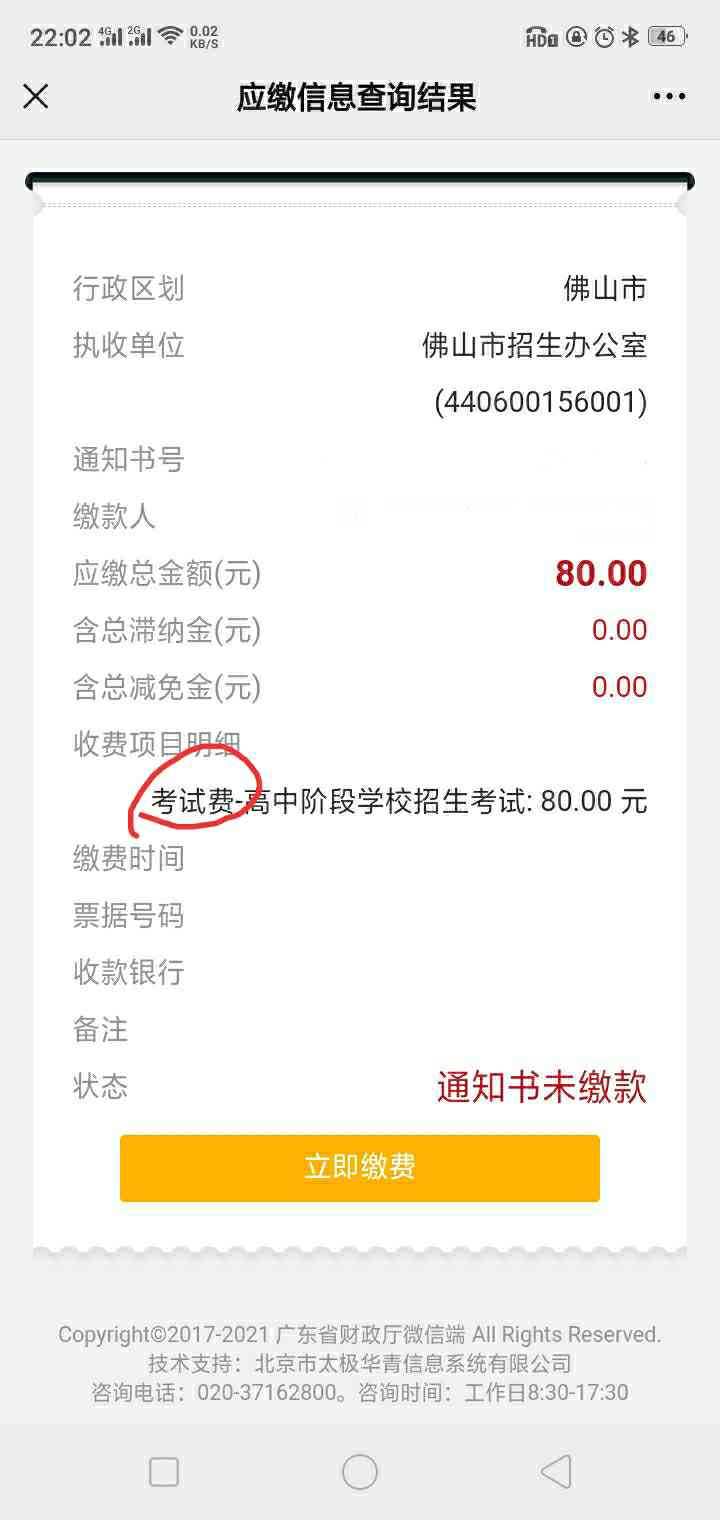This screenshot has height=1520, width=720.
Task: Tap the 立即缴费 pay now button
Action: (x=360, y=1167)
